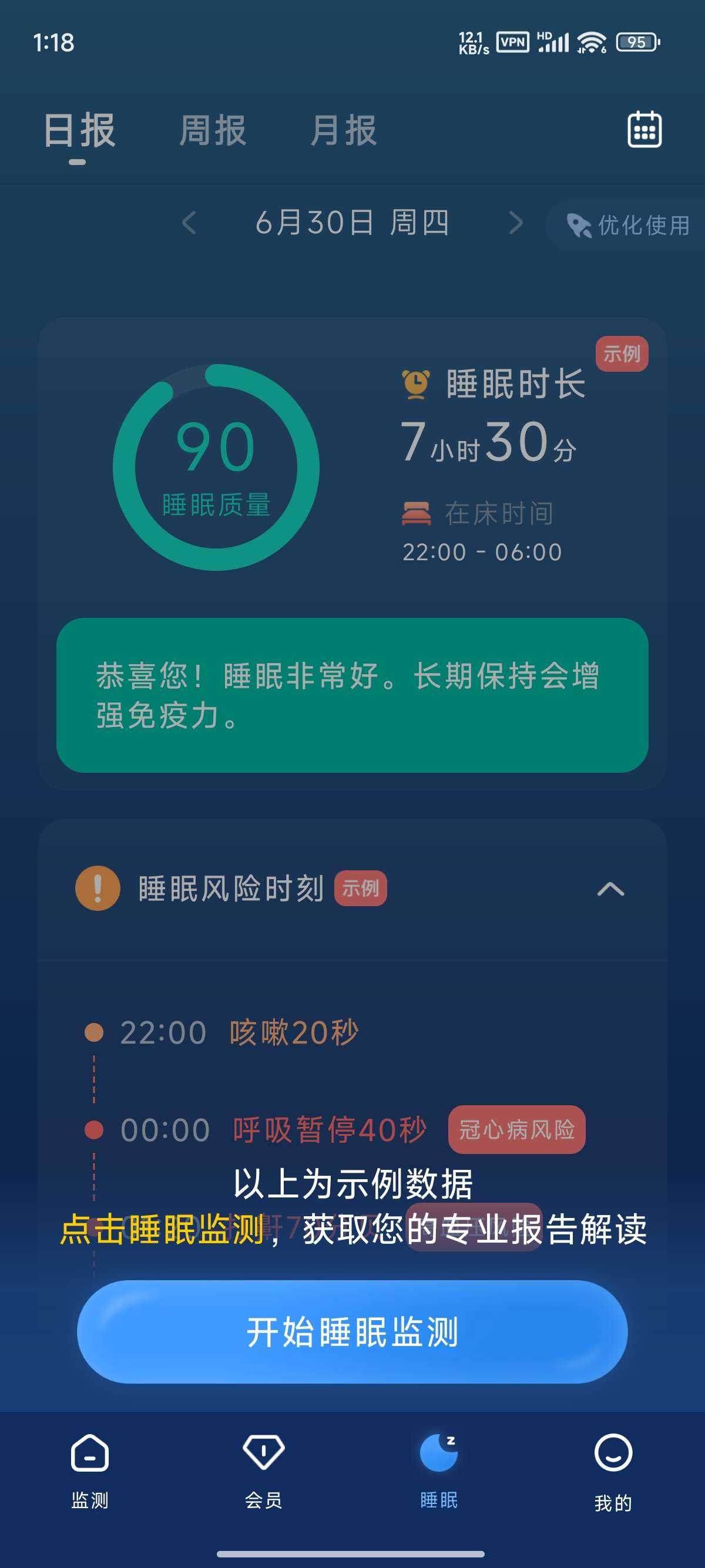705x1568 pixels.
Task: Open the calendar icon
Action: click(644, 129)
